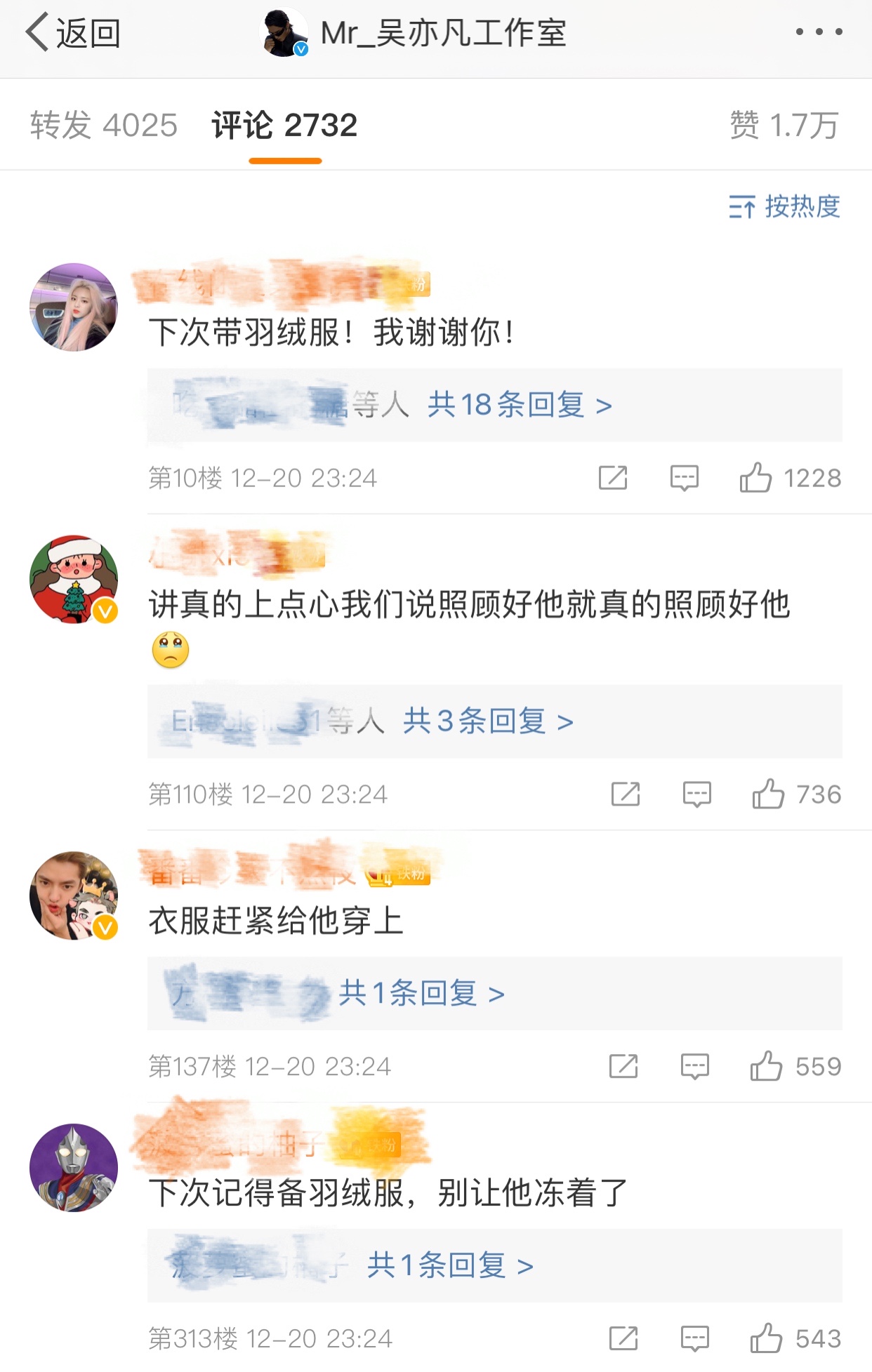Tap the verified badge on the studio avatar
This screenshot has width=872, height=1372.
pos(302,48)
